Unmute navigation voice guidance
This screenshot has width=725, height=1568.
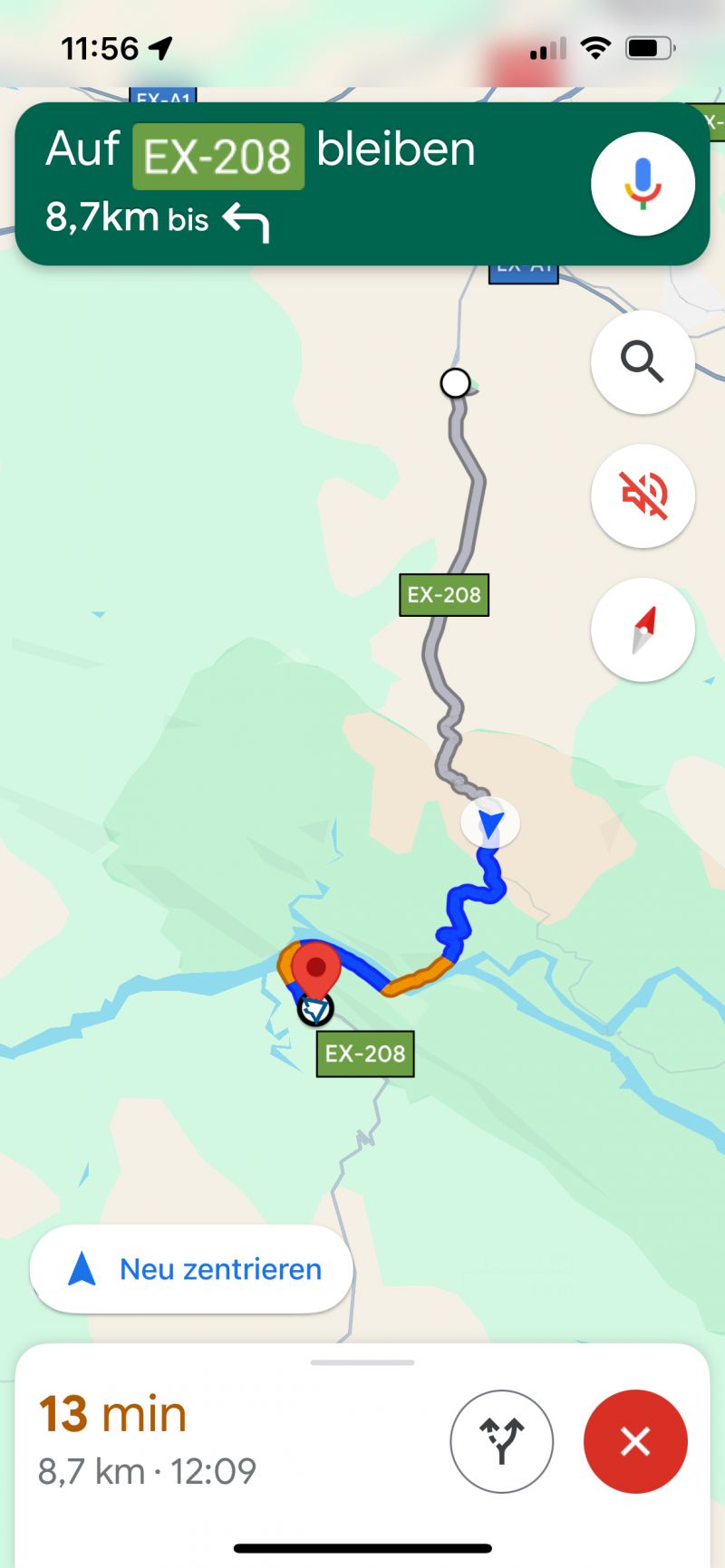tap(643, 495)
